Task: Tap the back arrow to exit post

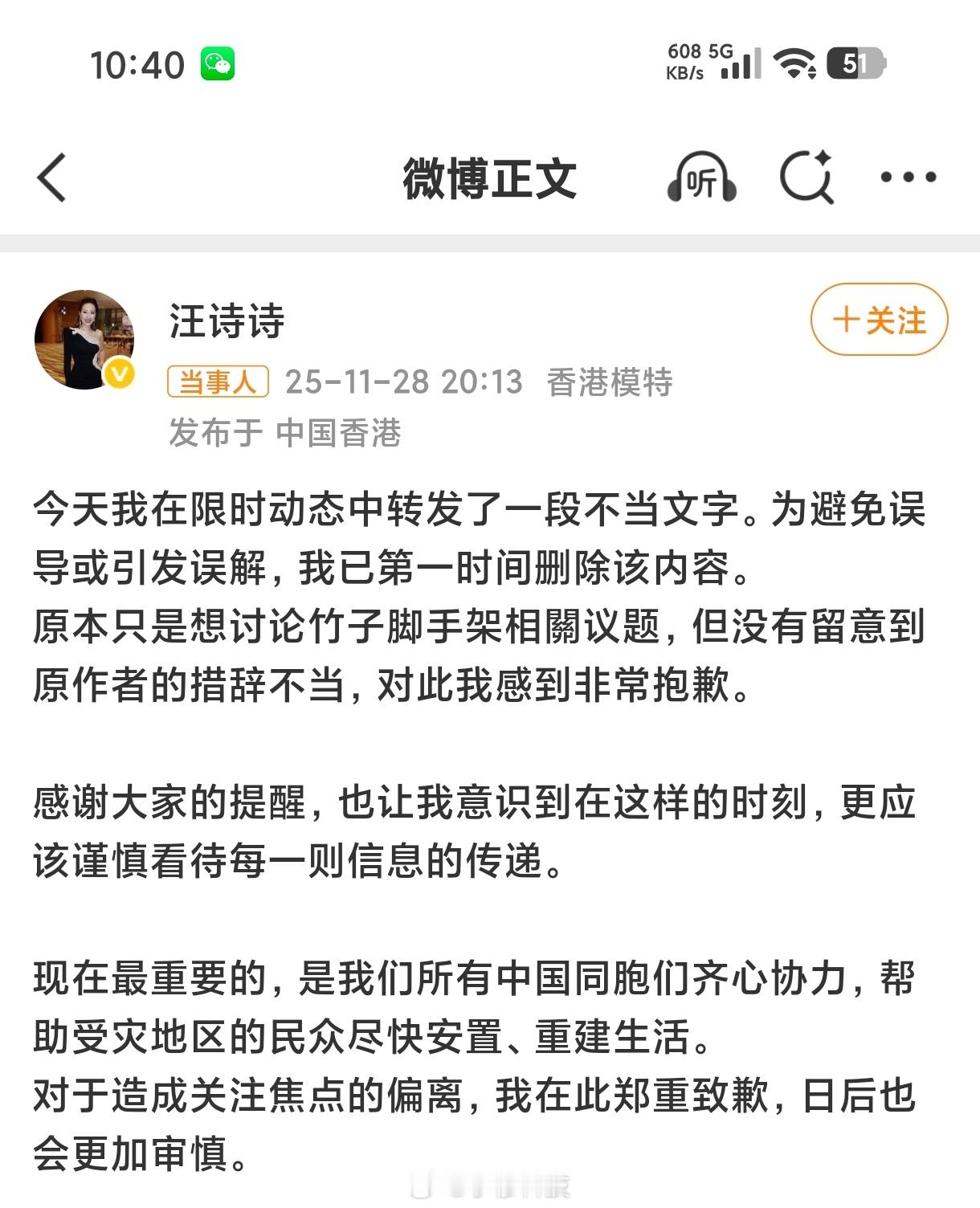Action: 53,178
